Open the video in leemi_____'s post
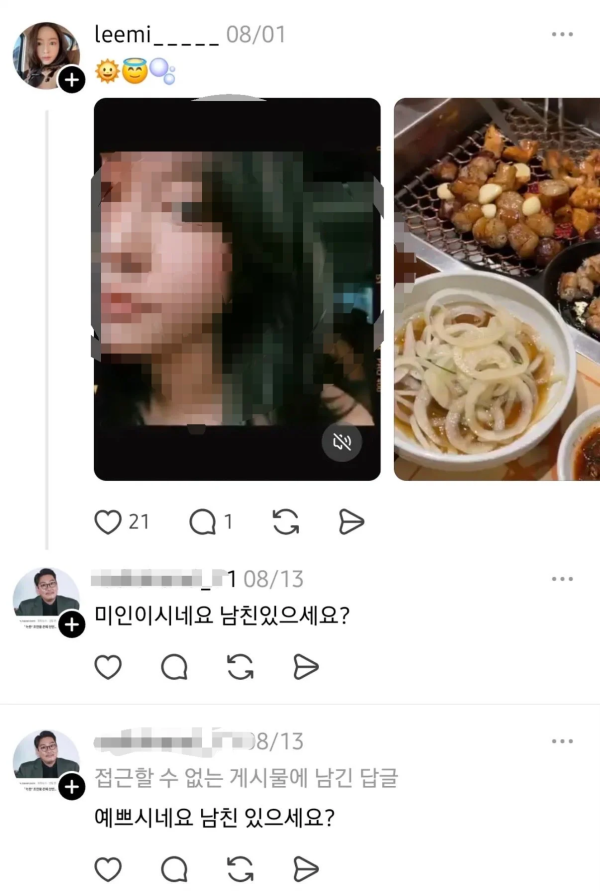This screenshot has width=600, height=891. click(x=237, y=289)
